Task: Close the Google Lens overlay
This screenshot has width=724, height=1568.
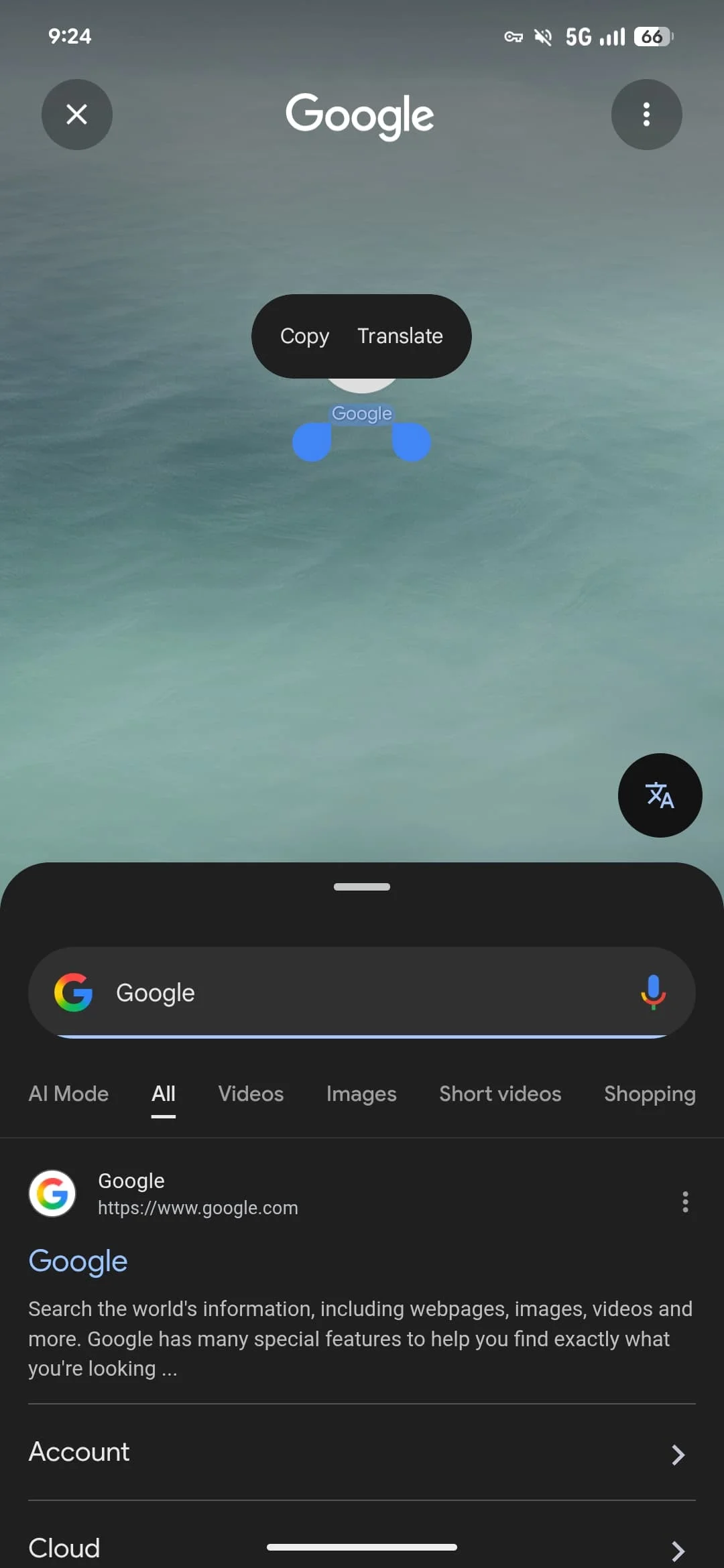Action: pyautogui.click(x=76, y=115)
